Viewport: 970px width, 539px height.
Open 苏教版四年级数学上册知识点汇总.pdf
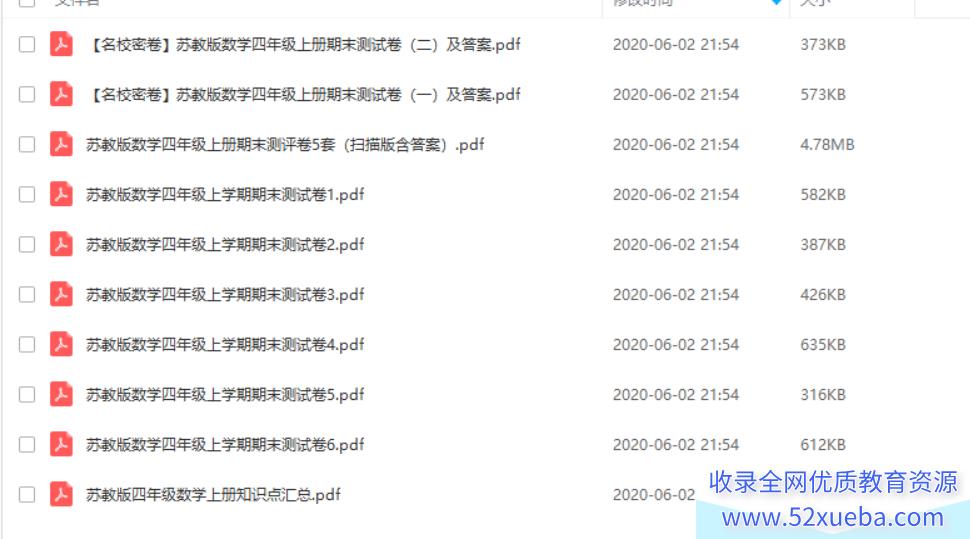click(x=213, y=494)
